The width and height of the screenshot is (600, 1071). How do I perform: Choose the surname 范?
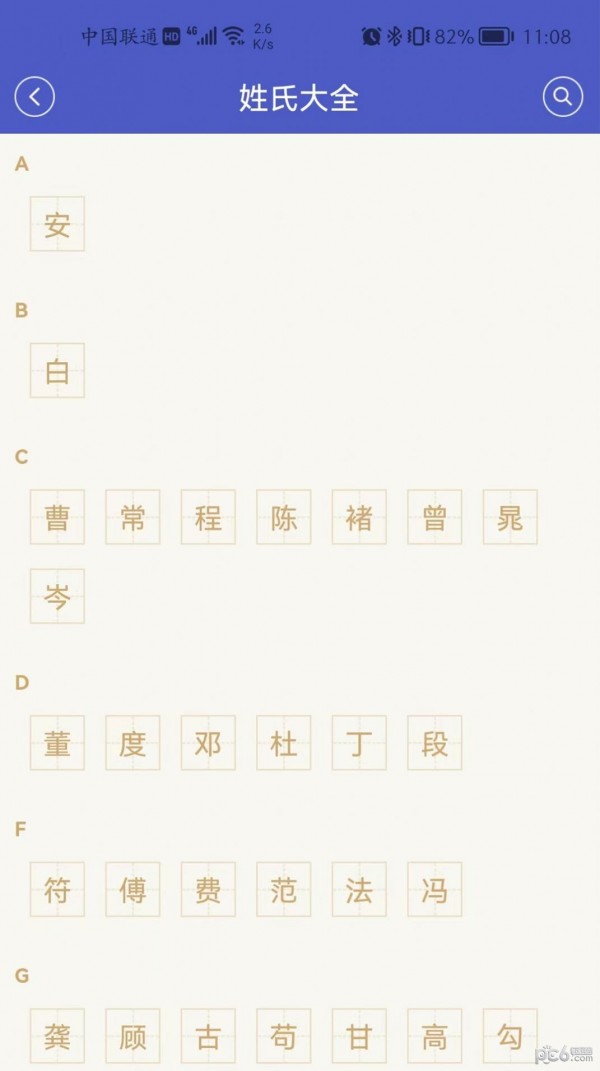[x=284, y=889]
